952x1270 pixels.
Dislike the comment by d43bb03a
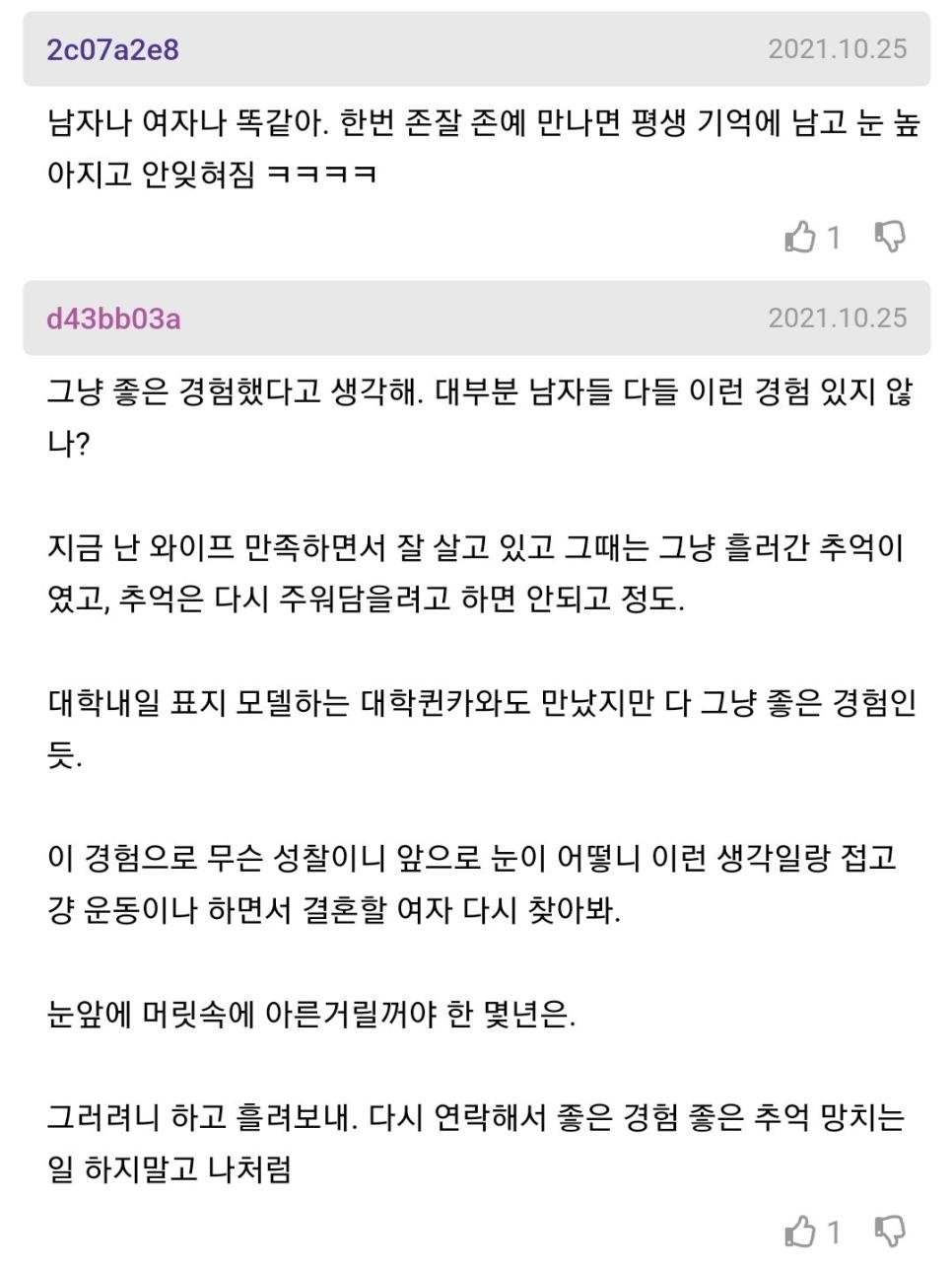click(x=890, y=1232)
